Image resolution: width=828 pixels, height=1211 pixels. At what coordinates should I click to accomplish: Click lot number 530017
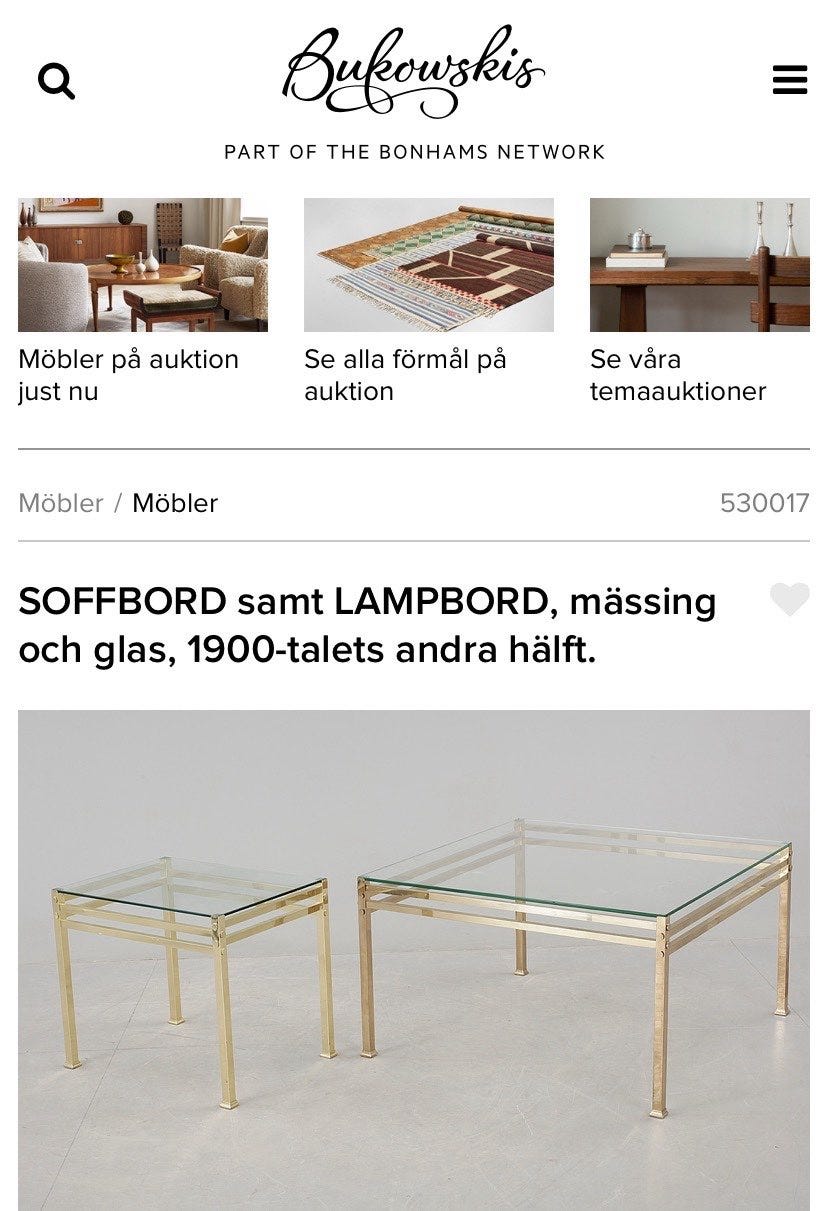tap(766, 503)
